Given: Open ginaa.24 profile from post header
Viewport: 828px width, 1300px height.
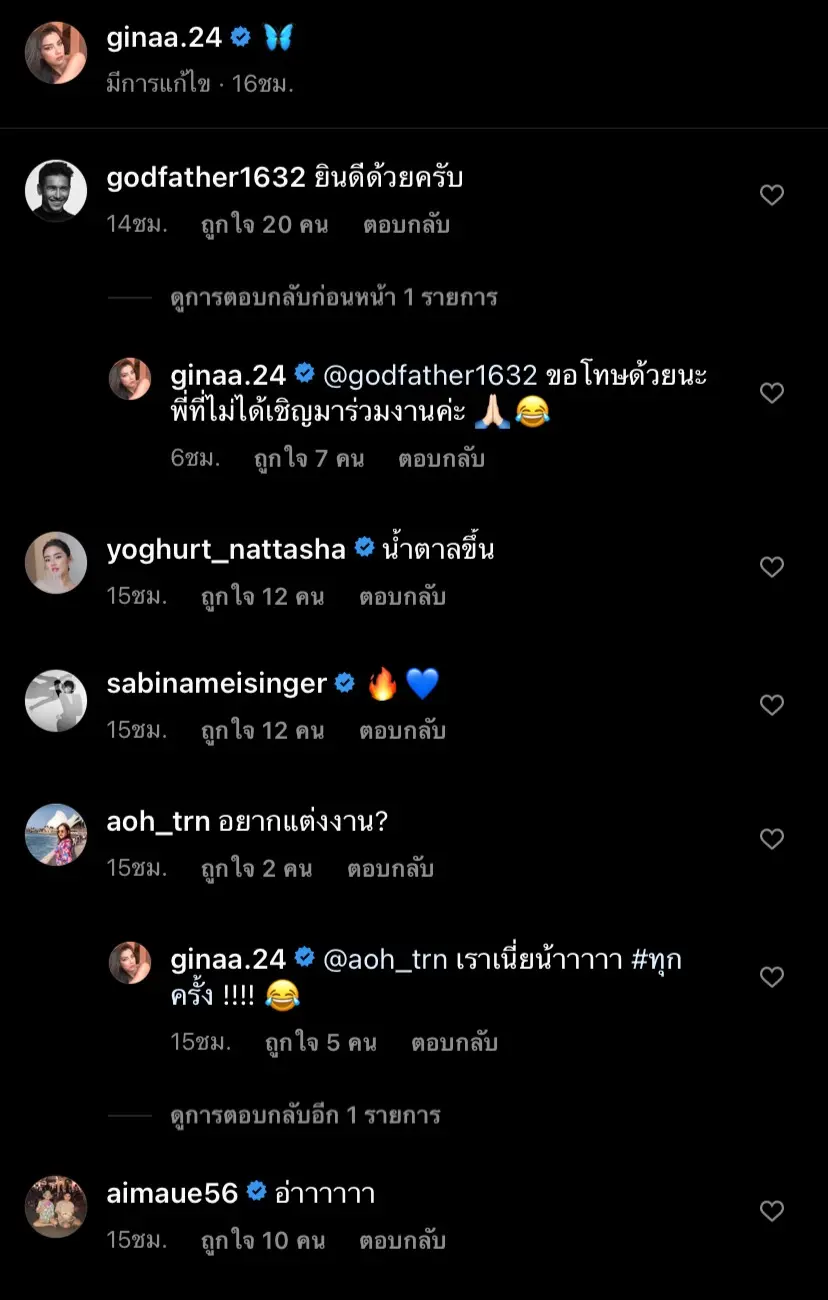Looking at the screenshot, I should tap(164, 38).
